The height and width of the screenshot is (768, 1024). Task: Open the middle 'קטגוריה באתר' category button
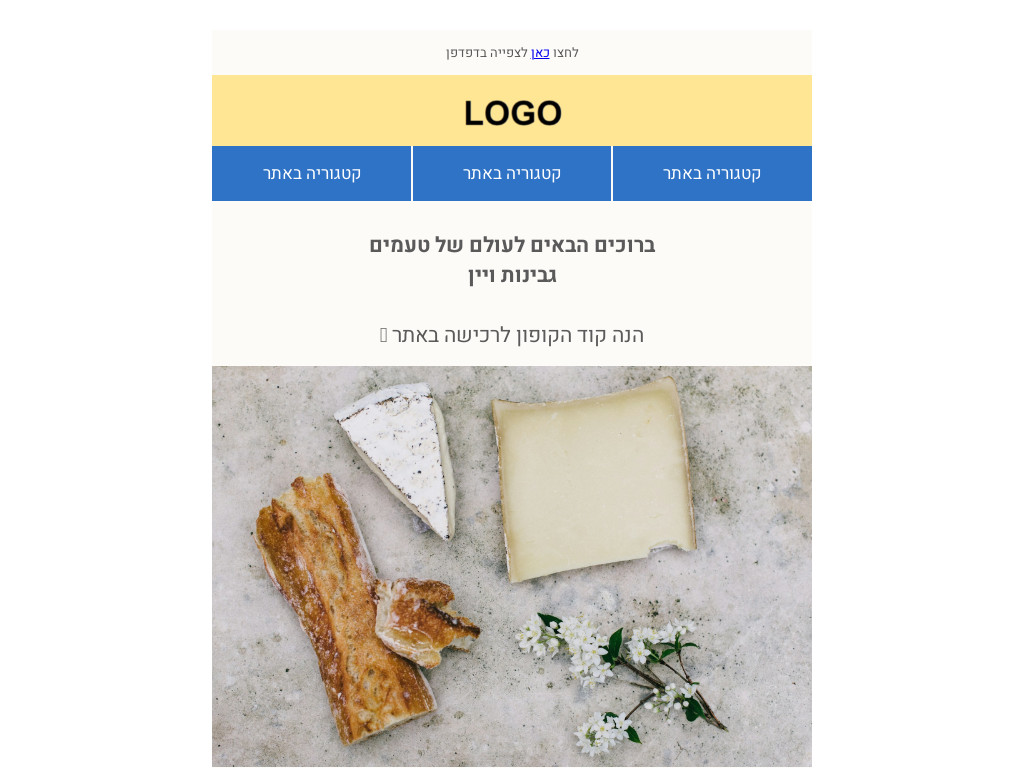click(x=512, y=173)
